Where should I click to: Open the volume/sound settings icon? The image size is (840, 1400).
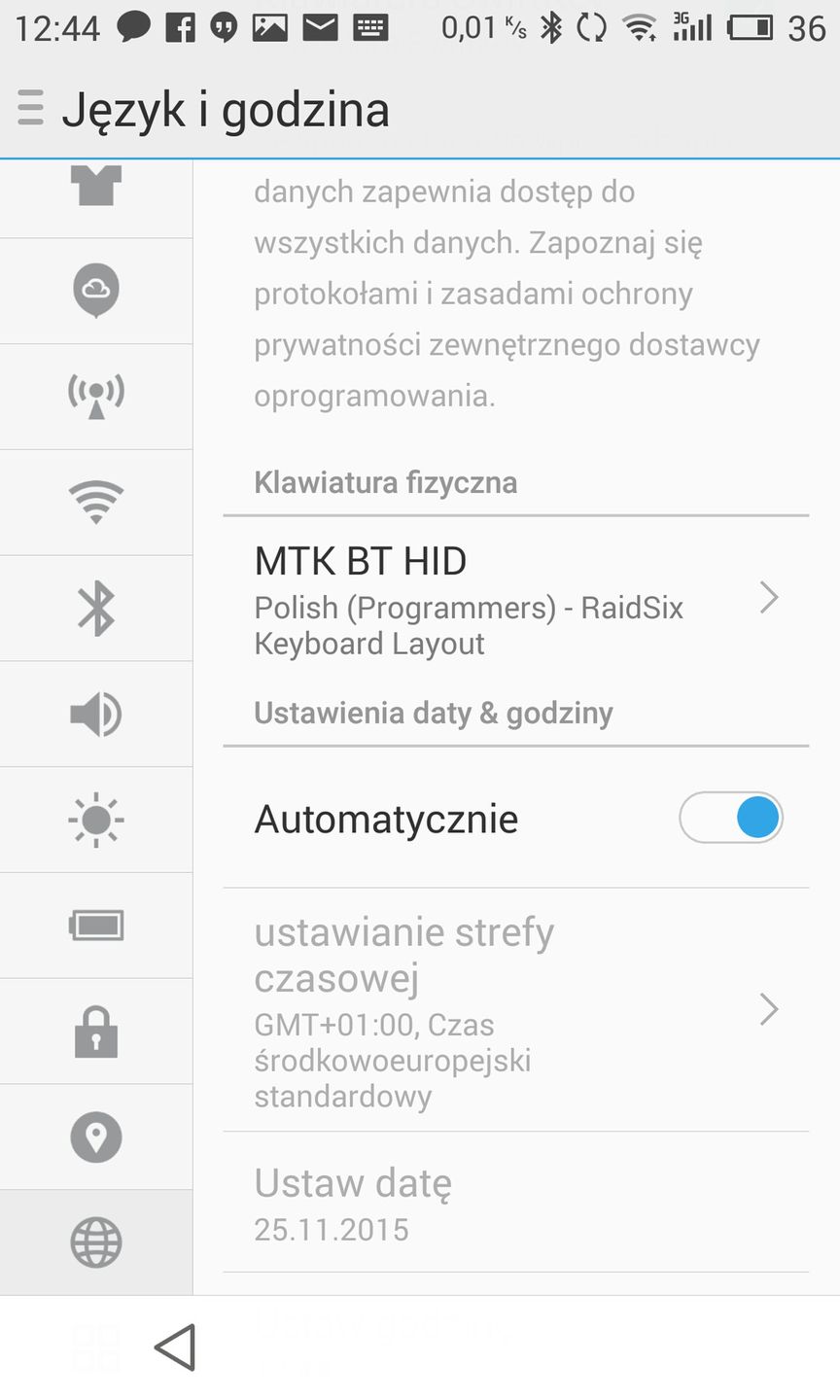coord(94,714)
